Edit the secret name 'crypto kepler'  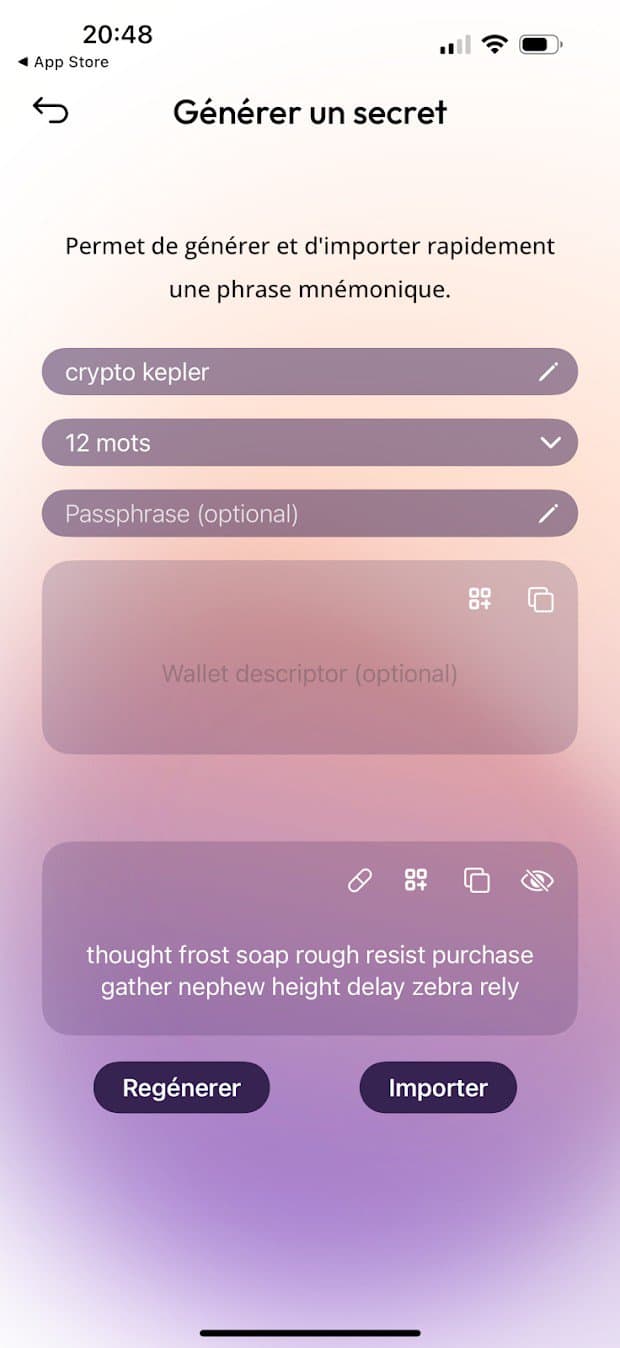pos(548,372)
